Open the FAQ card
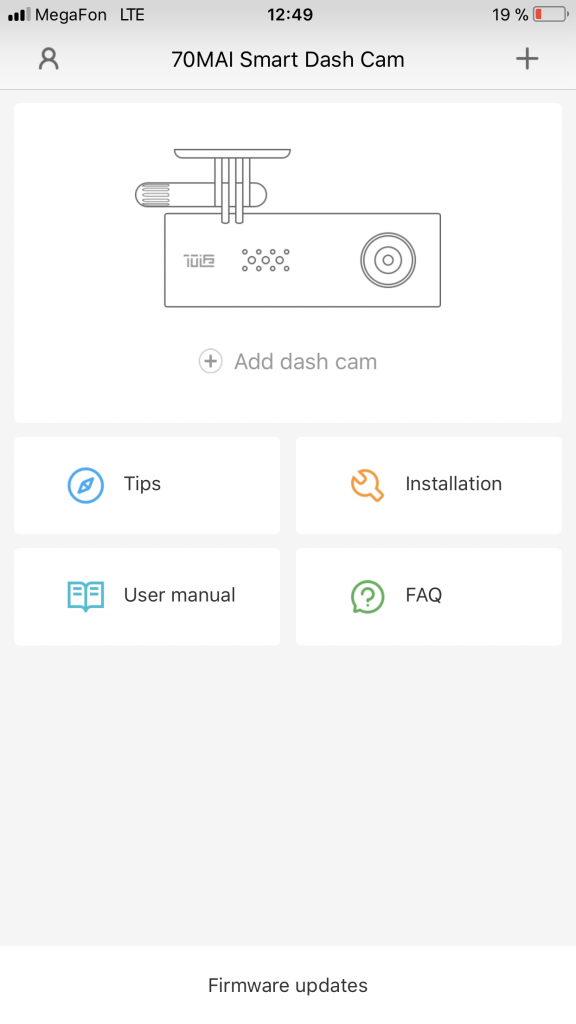Image resolution: width=576 pixels, height=1024 pixels. coord(429,596)
